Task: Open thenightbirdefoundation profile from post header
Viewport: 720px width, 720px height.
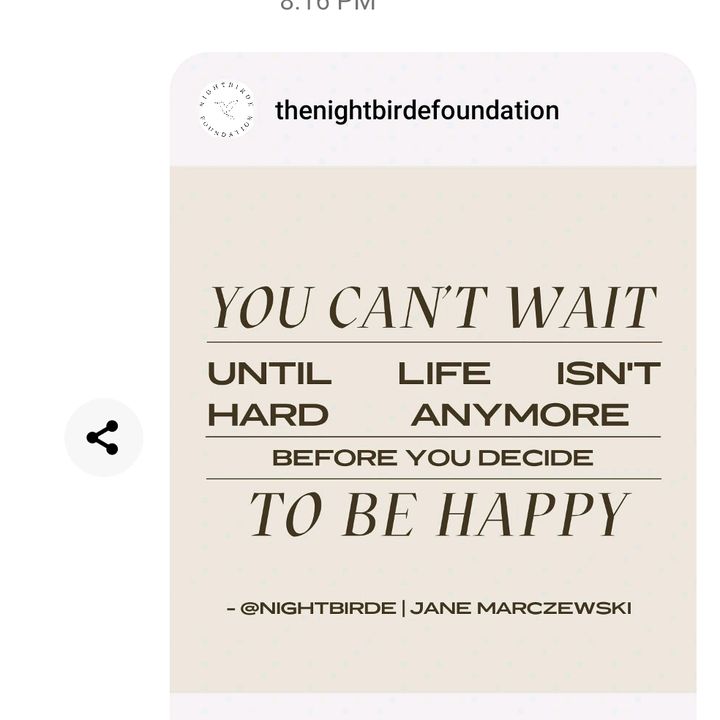Action: point(416,110)
